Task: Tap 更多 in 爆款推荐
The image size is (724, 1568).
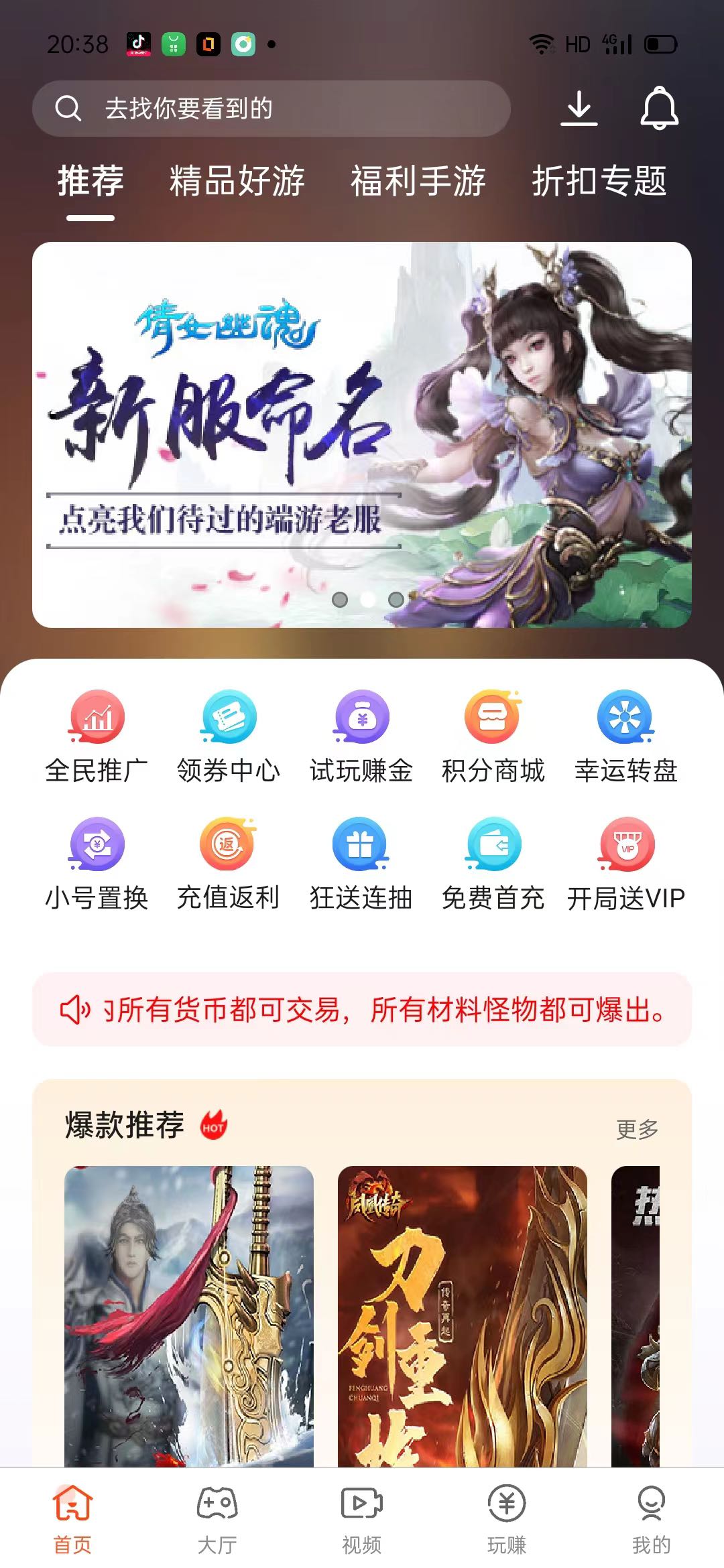Action: 638,1129
